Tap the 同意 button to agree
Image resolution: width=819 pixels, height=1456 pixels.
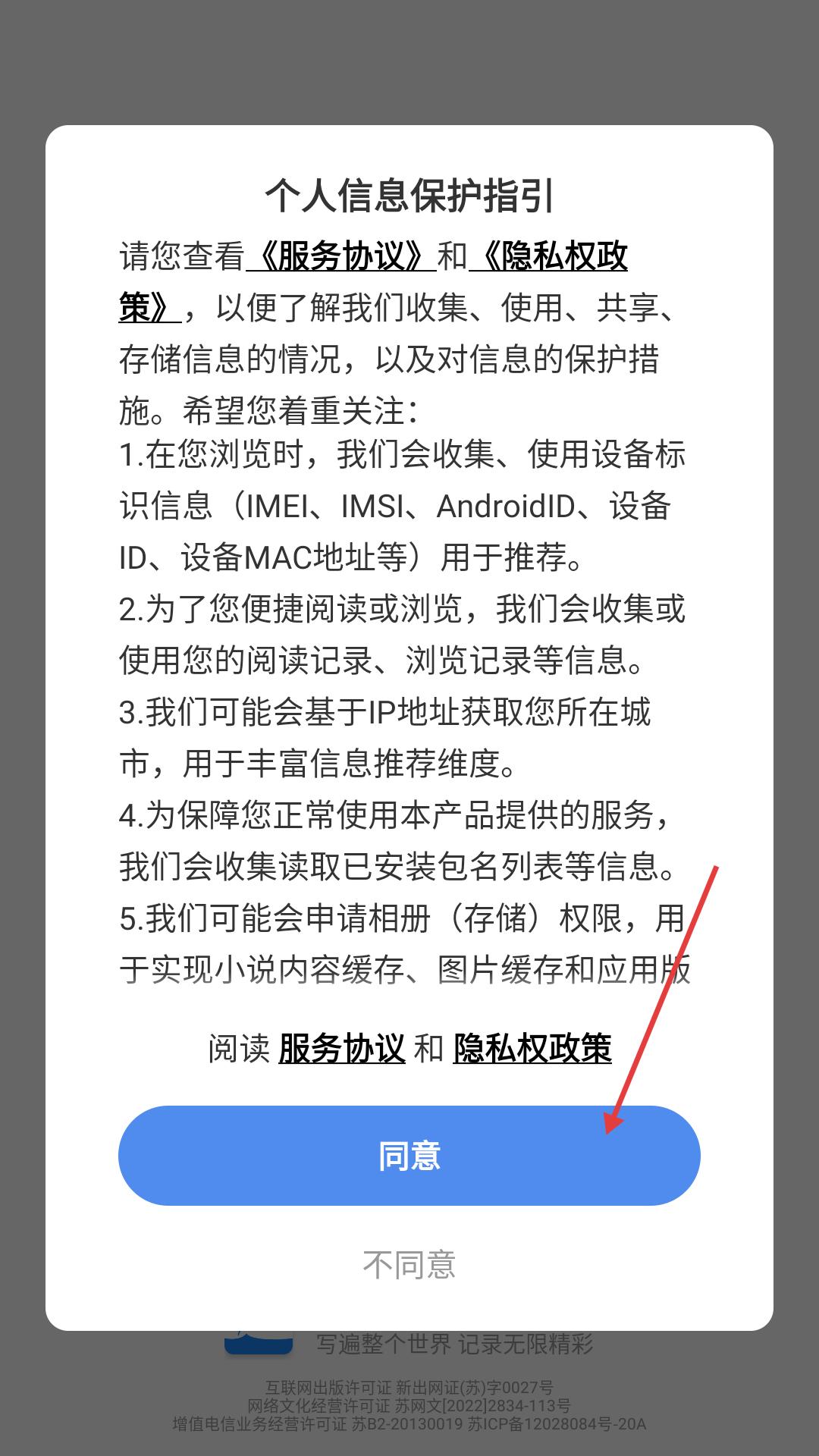pyautogui.click(x=409, y=1156)
